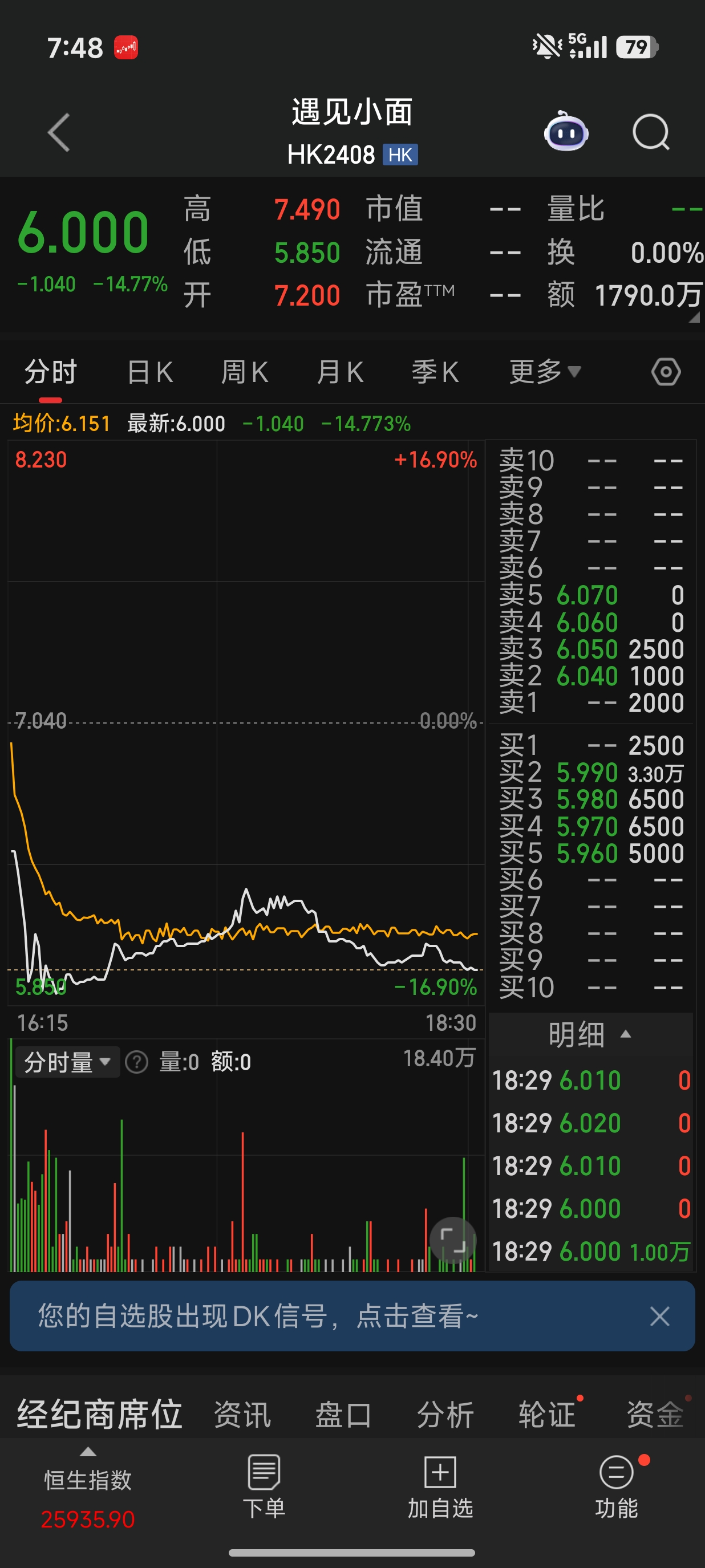Open the 分时量 indicator dropdown
The image size is (705, 1568).
[67, 1062]
